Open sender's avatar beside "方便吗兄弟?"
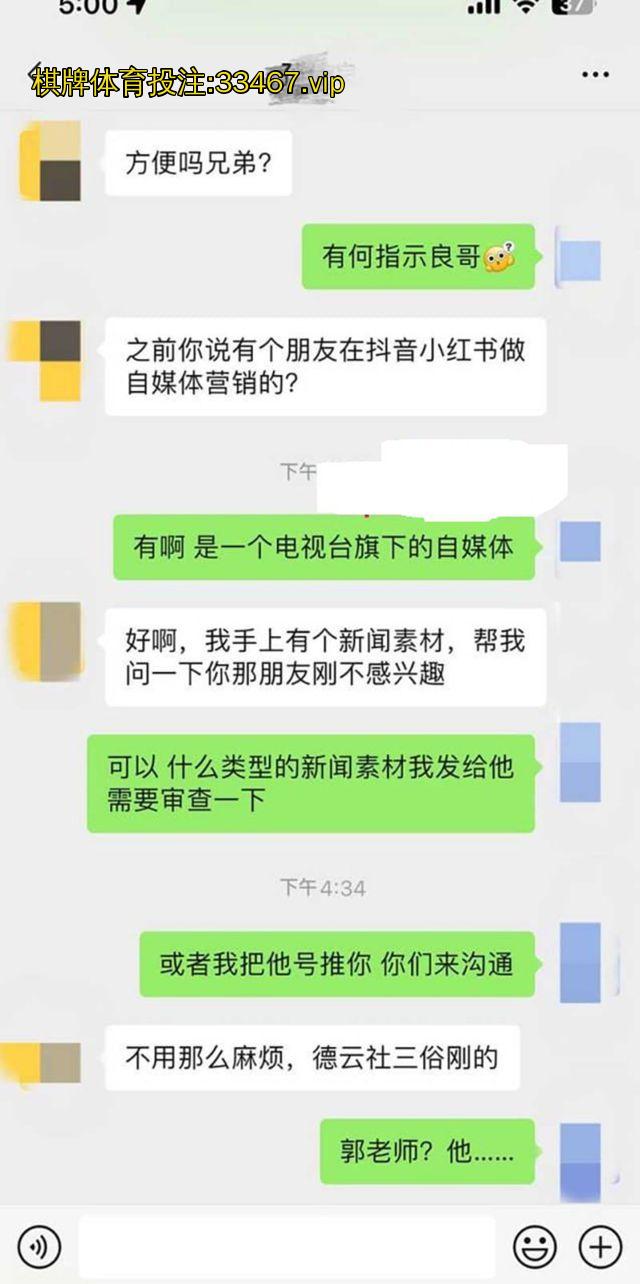This screenshot has width=640, height=1284. [52, 161]
